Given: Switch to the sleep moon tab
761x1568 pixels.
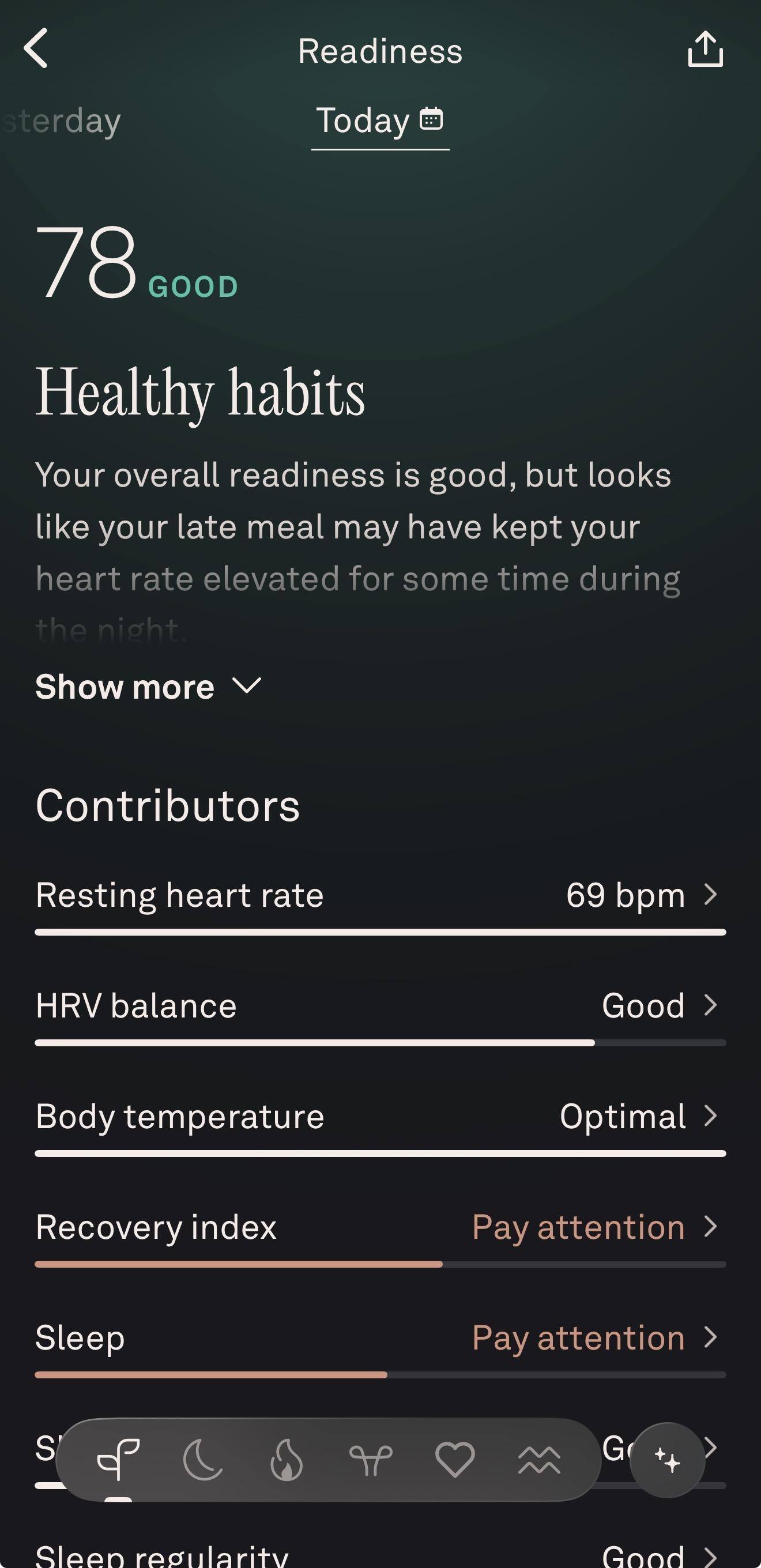Looking at the screenshot, I should coord(203,1460).
